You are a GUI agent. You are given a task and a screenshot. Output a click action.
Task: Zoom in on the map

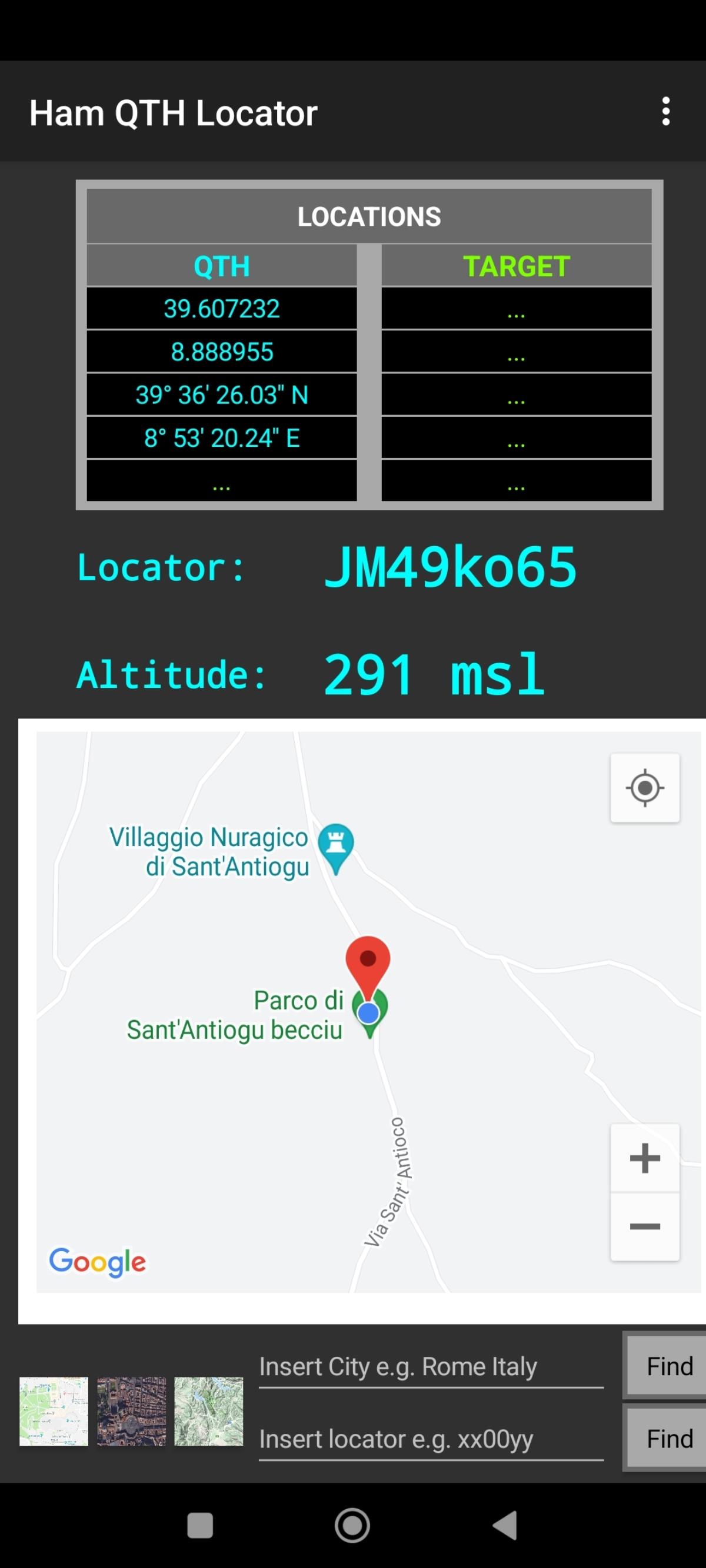[x=644, y=1158]
